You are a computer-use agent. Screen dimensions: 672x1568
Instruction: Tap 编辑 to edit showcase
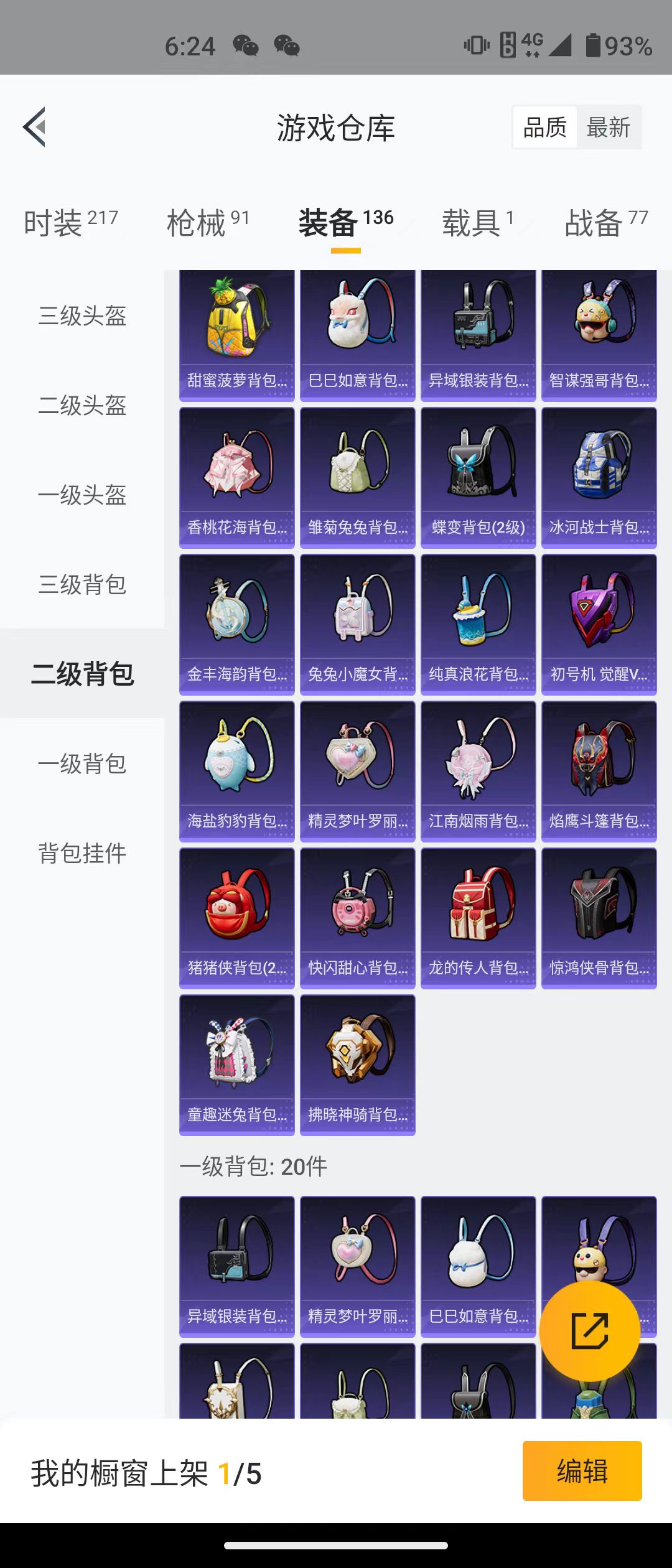coord(582,1471)
